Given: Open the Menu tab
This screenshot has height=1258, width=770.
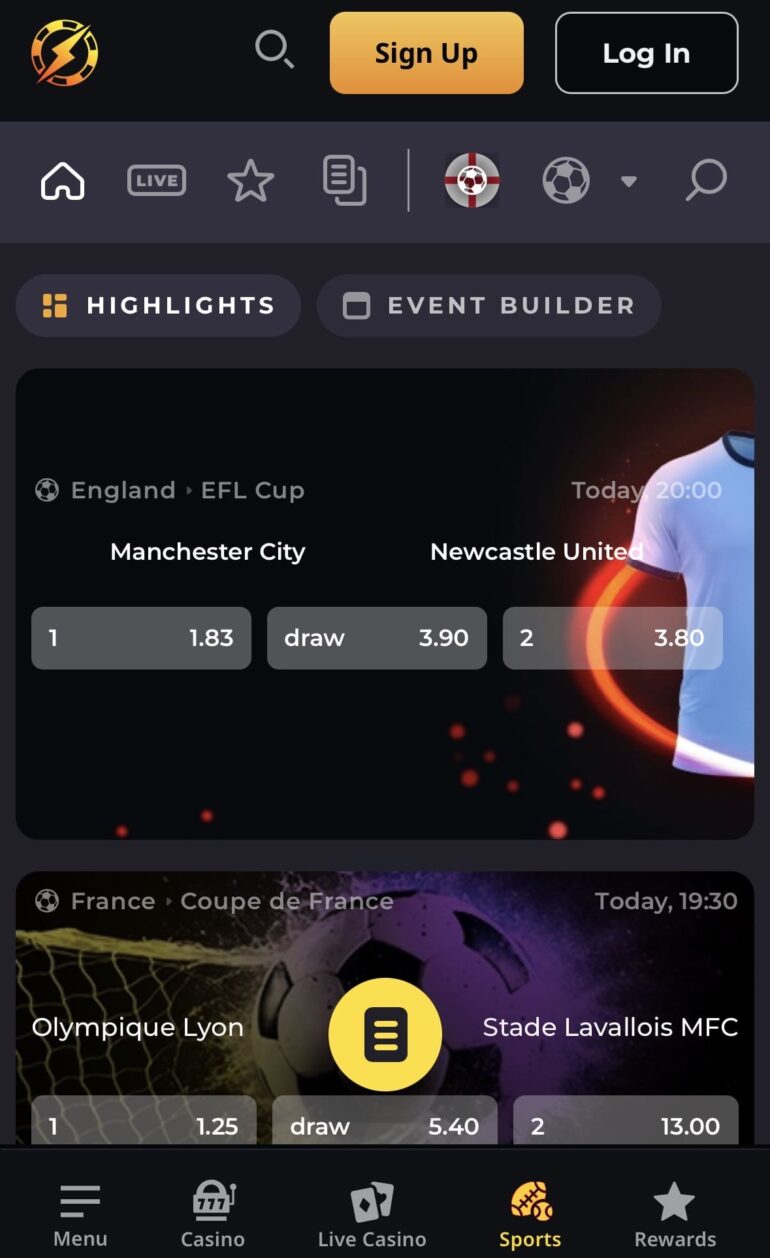Looking at the screenshot, I should (80, 1213).
